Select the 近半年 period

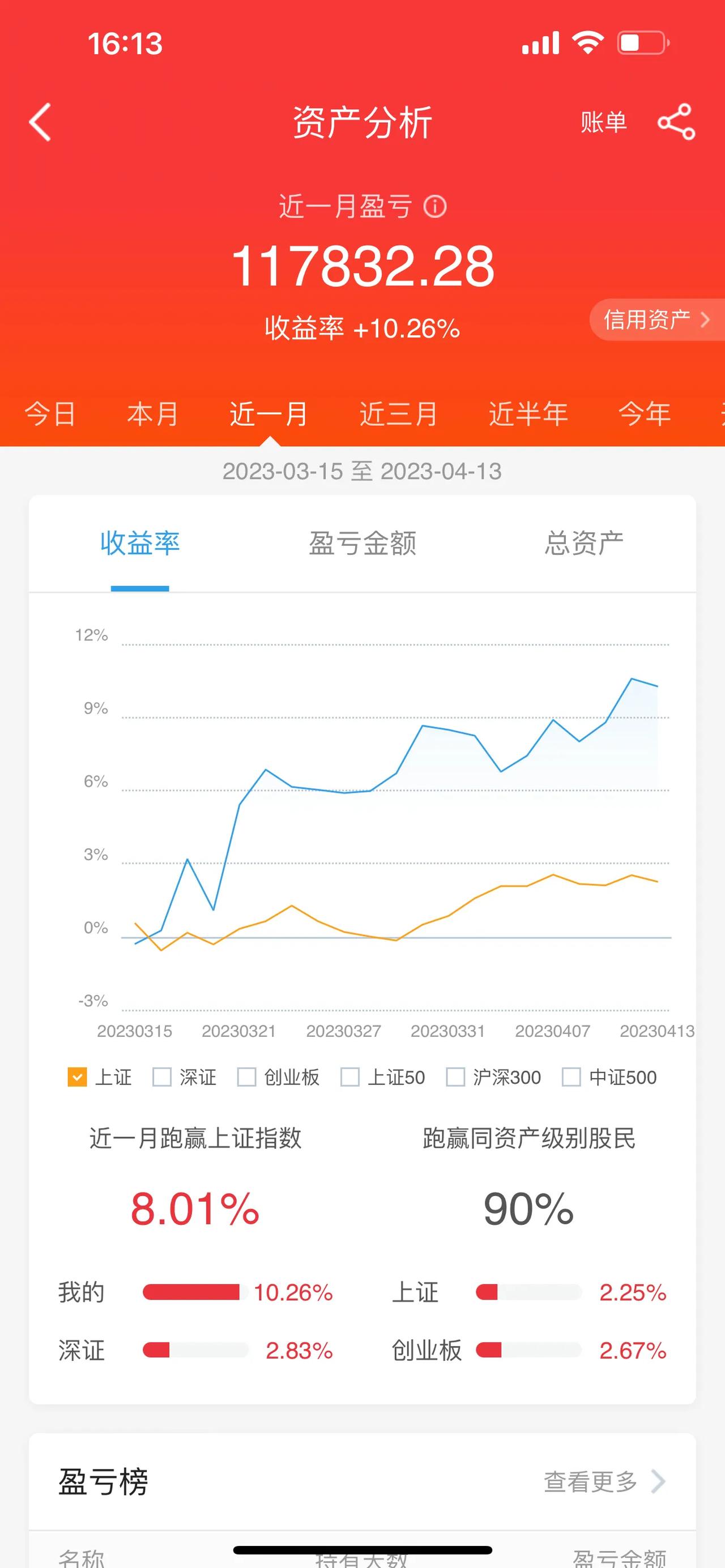point(528,414)
